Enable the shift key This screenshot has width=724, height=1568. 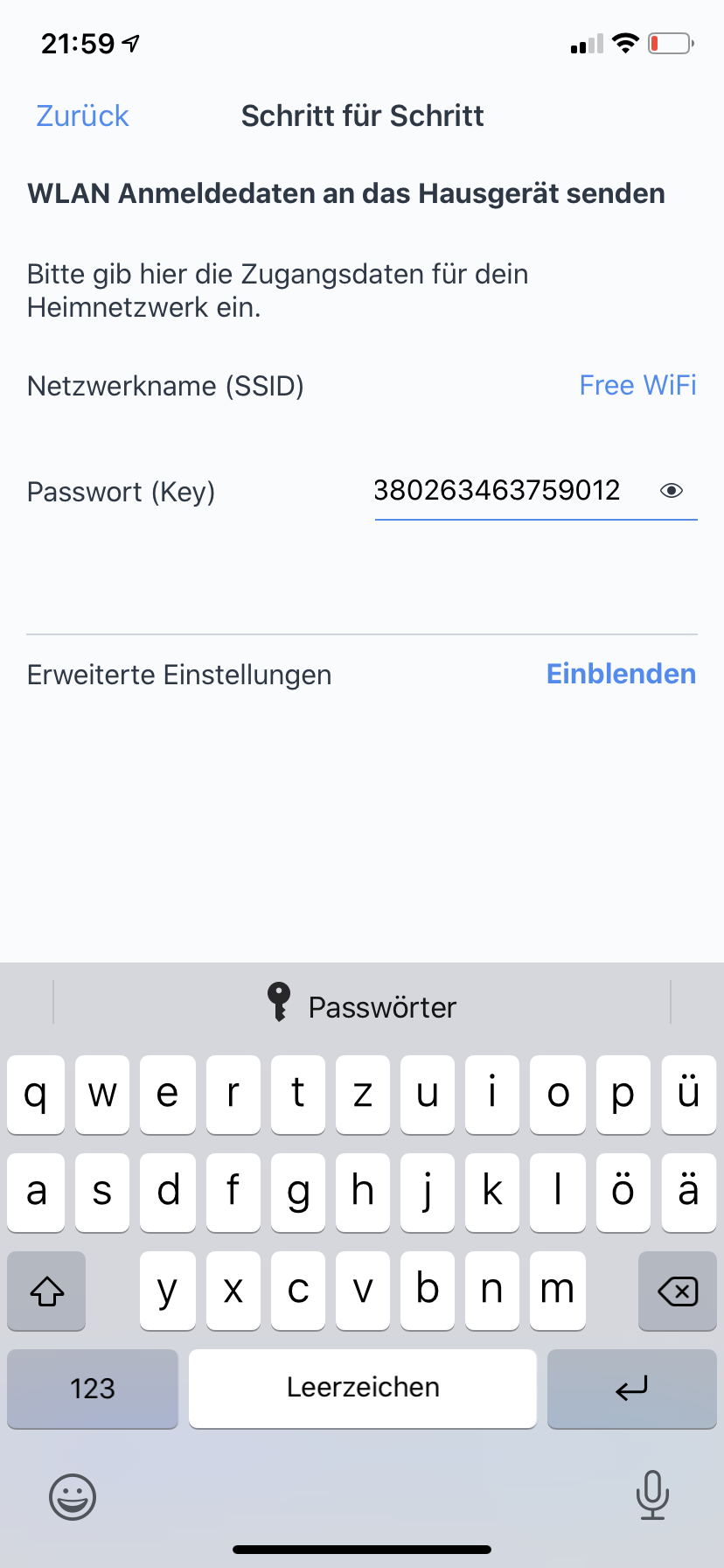point(47,1291)
